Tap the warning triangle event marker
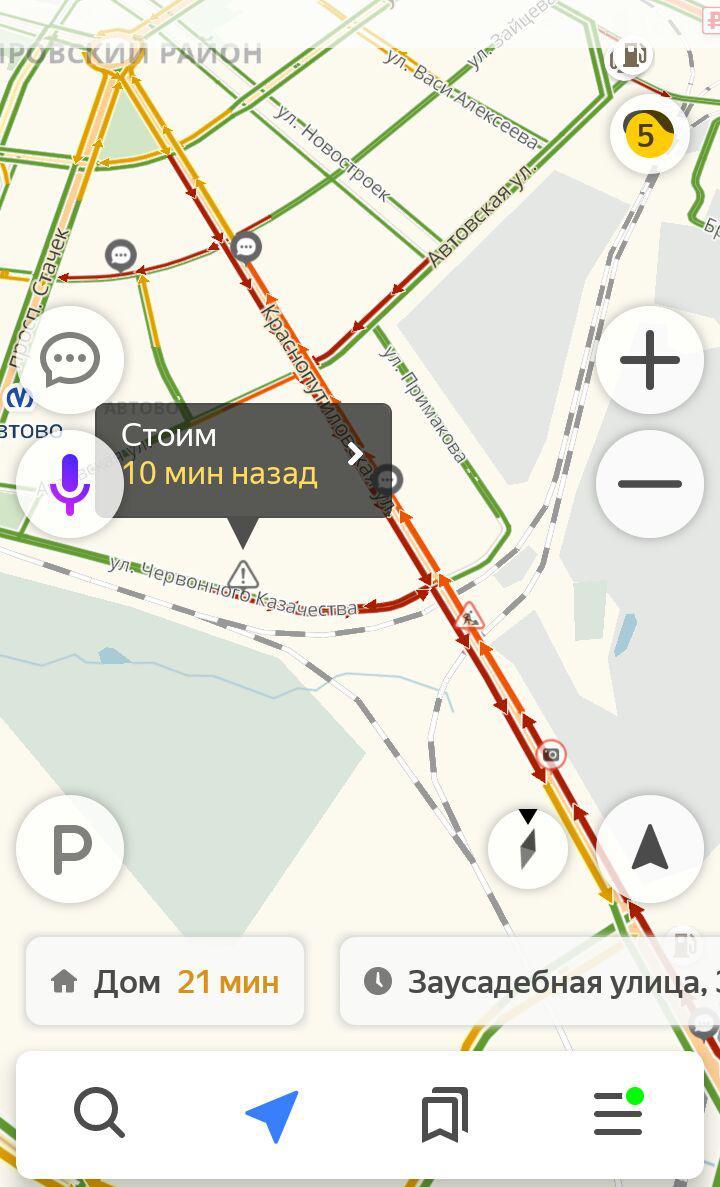This screenshot has height=1187, width=720. point(243,575)
